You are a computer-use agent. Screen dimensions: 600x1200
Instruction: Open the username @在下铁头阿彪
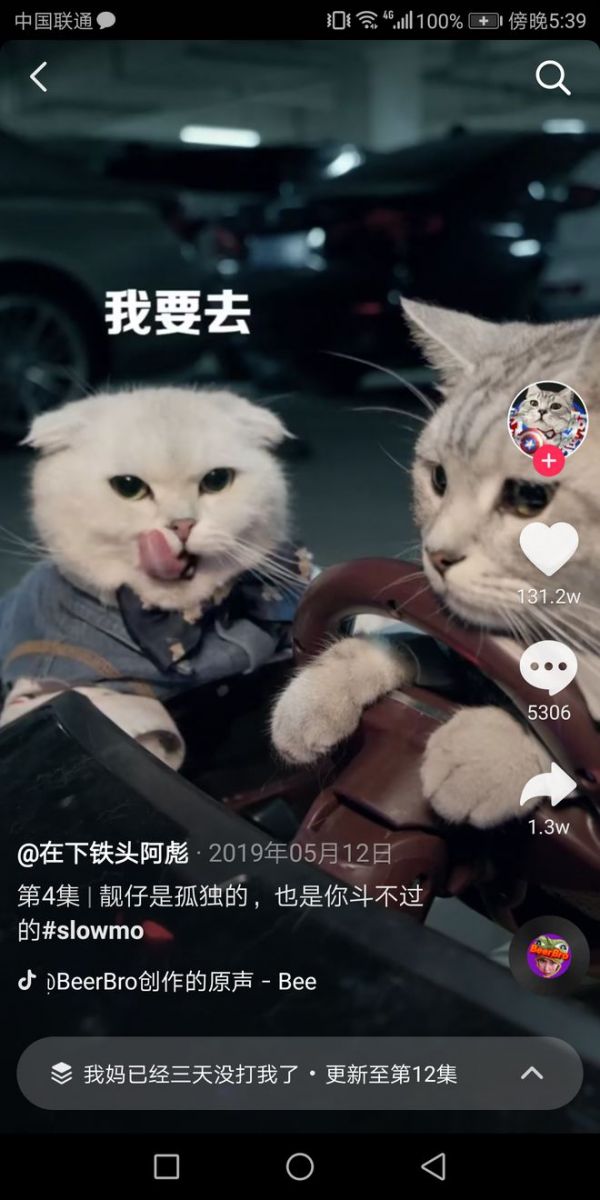(x=103, y=853)
